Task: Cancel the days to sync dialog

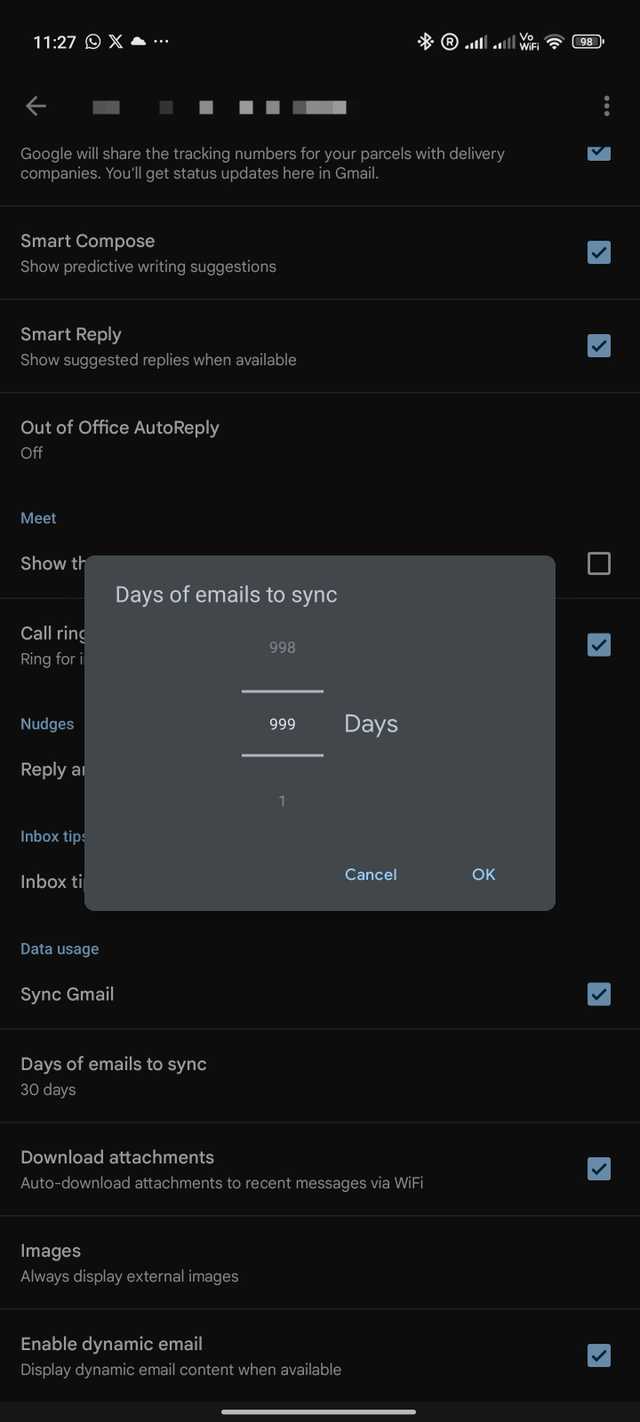Action: pyautogui.click(x=371, y=874)
